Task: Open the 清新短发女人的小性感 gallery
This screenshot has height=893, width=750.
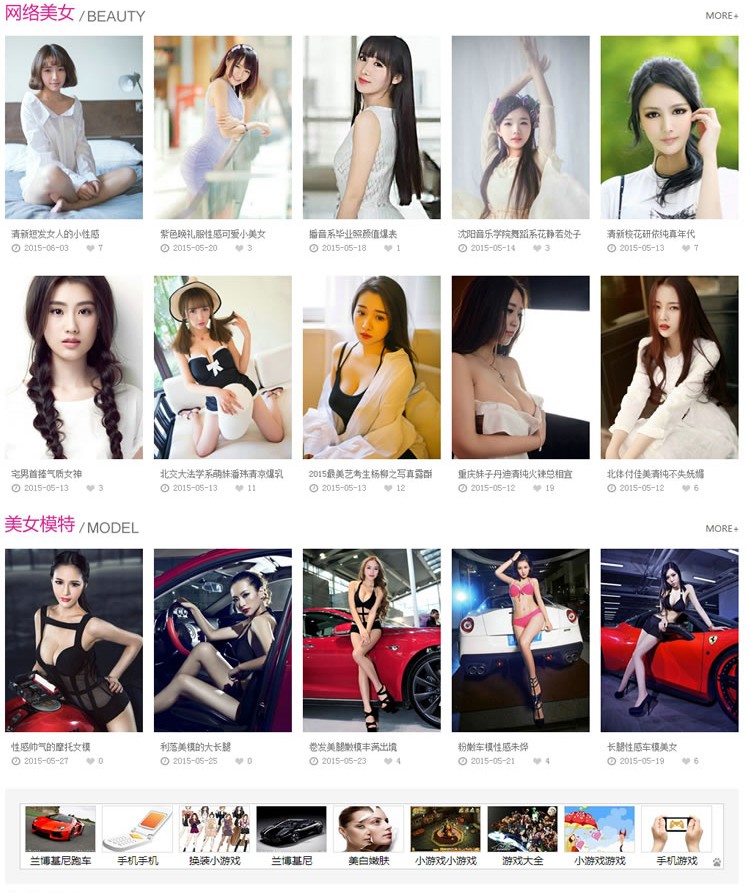Action: click(x=74, y=127)
